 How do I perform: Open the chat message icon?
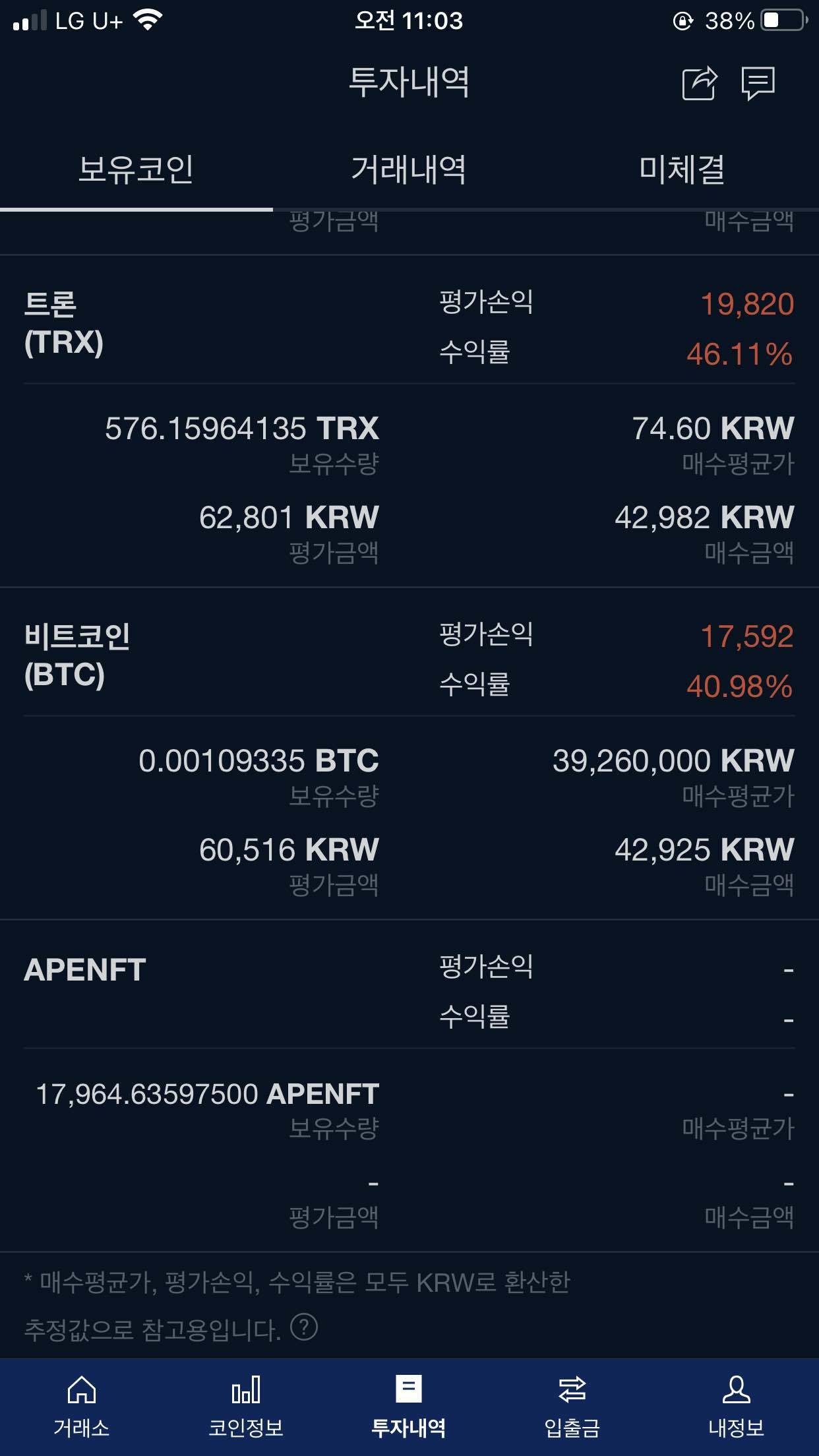pos(758,83)
